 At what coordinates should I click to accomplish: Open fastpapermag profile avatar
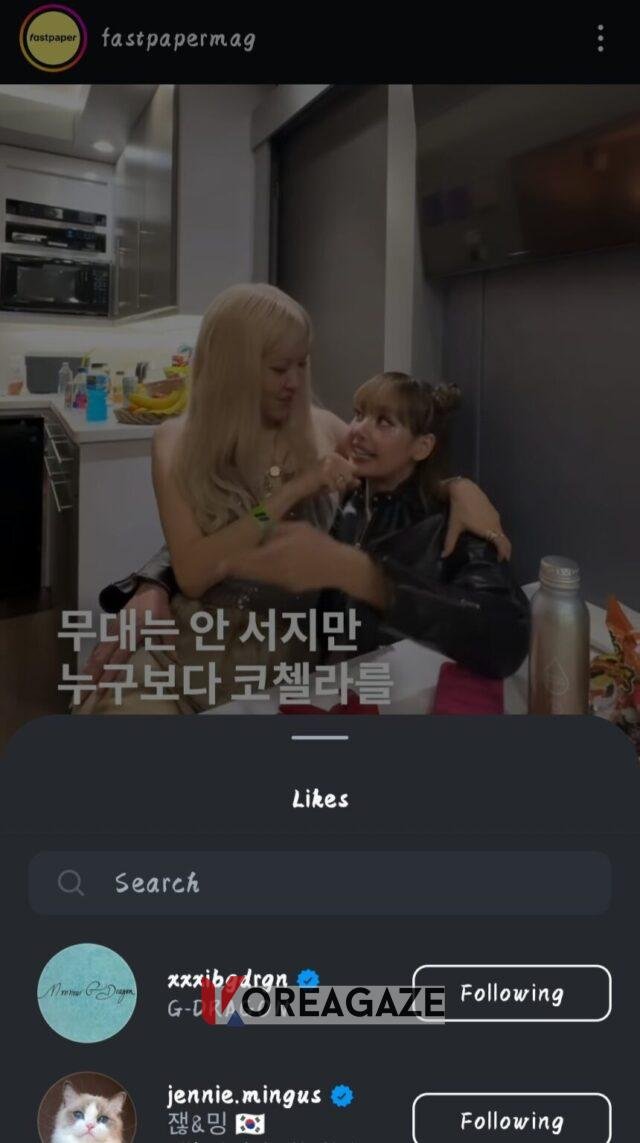click(53, 38)
